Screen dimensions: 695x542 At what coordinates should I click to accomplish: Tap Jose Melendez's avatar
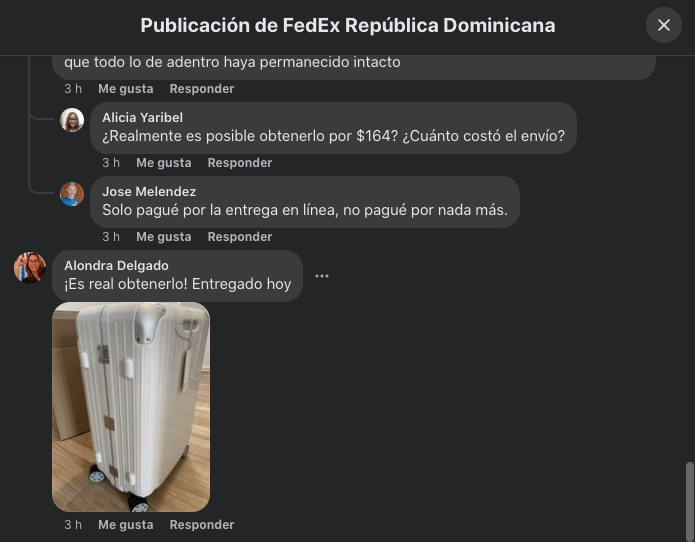pos(72,194)
